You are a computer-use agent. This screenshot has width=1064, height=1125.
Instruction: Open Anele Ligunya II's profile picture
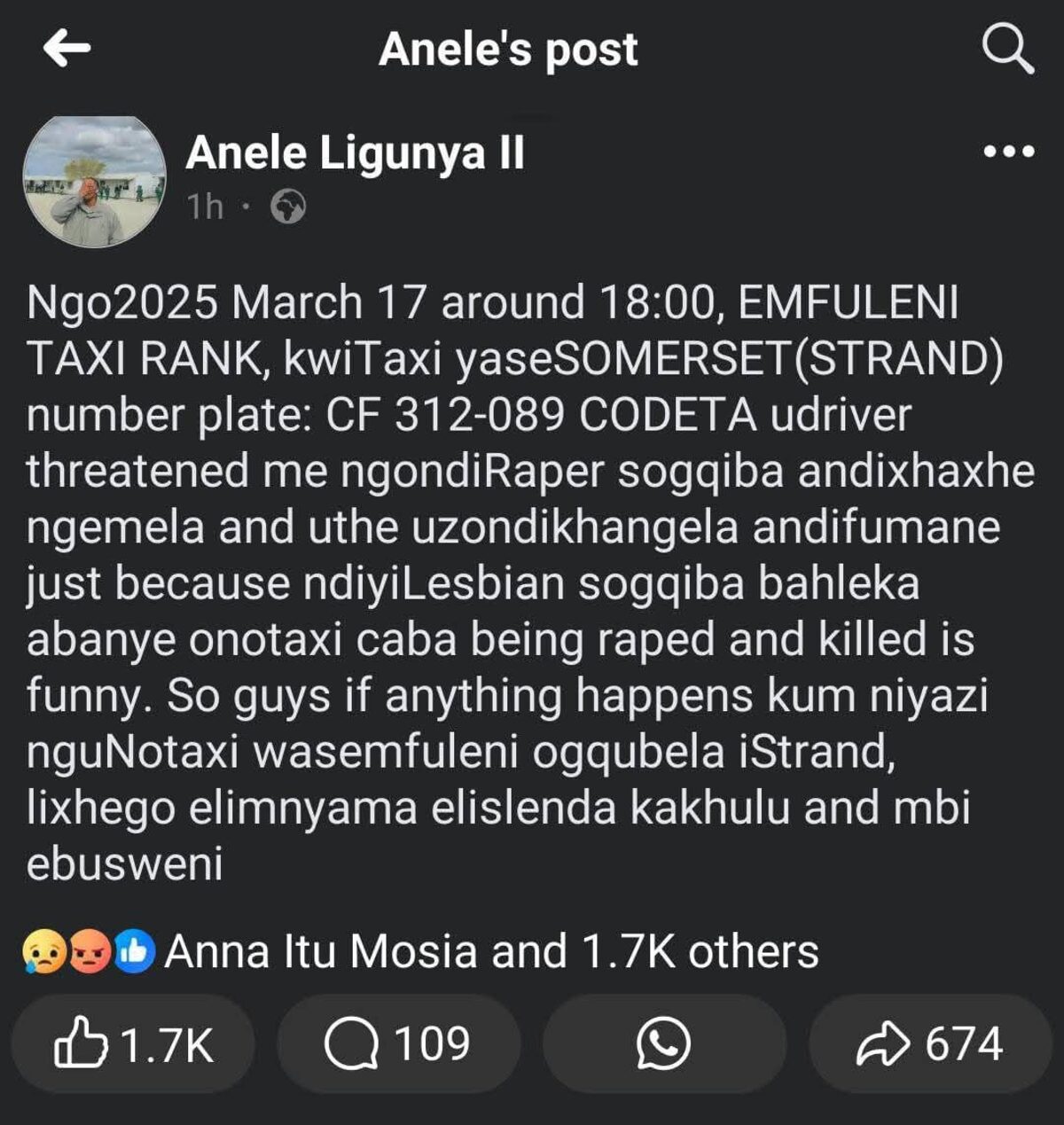point(94,182)
